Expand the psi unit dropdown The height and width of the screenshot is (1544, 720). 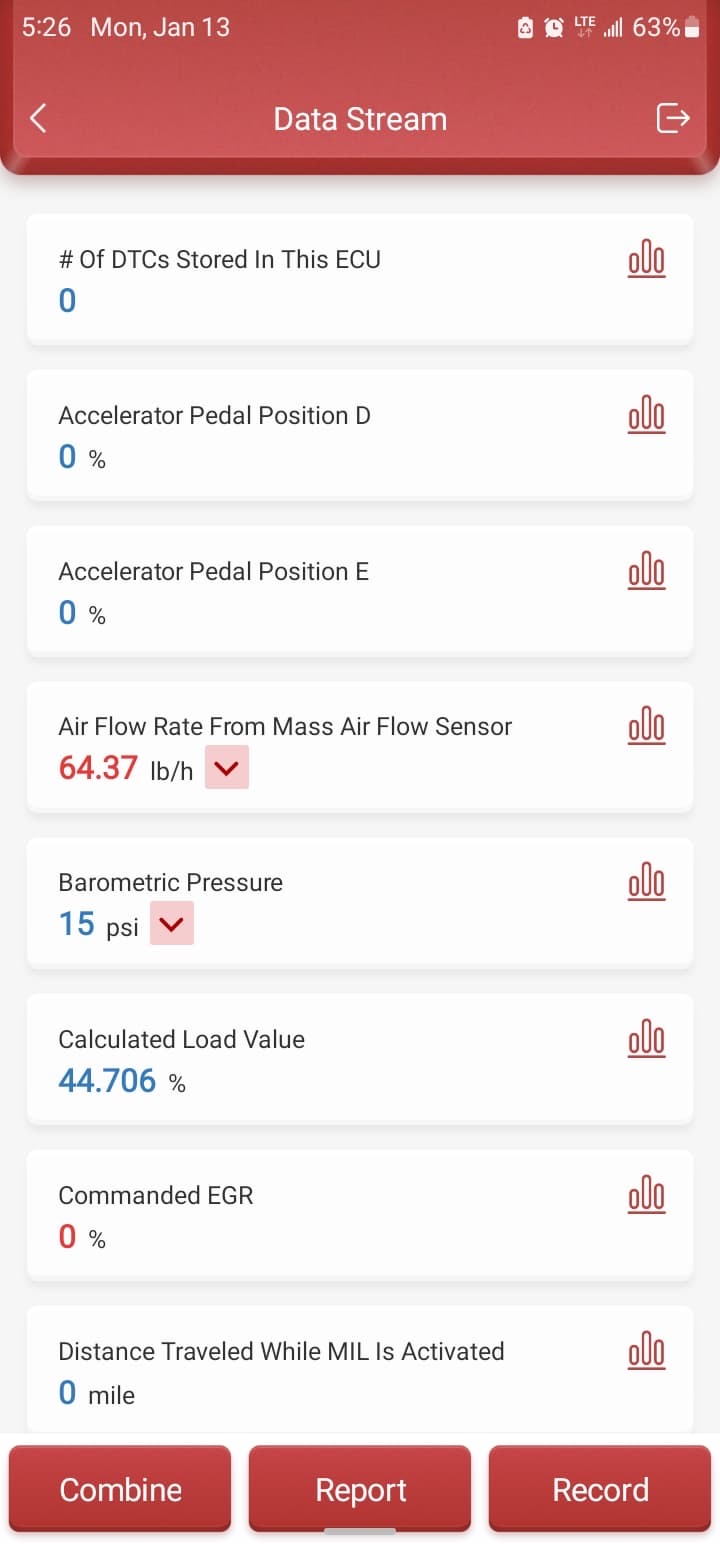click(x=172, y=924)
